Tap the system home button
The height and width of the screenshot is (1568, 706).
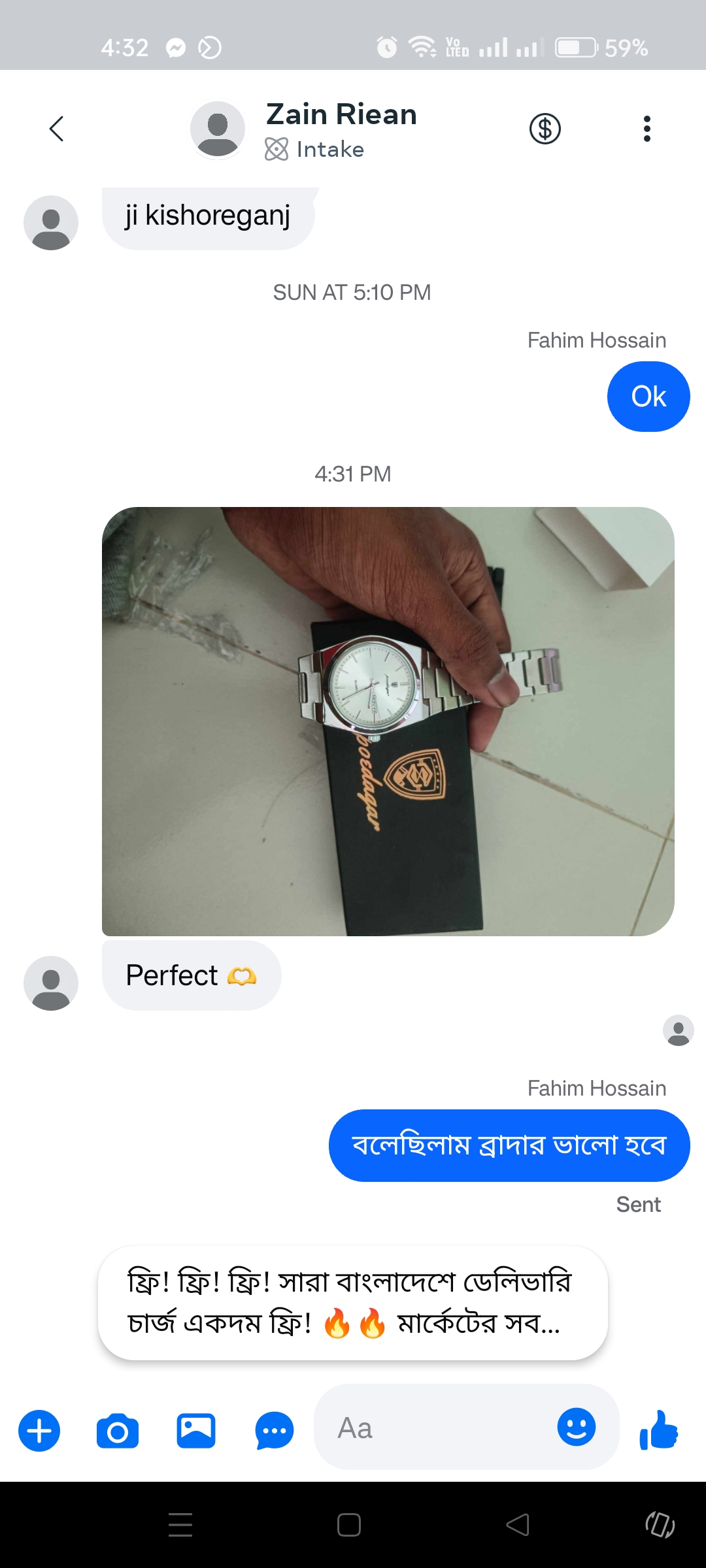point(349,1525)
